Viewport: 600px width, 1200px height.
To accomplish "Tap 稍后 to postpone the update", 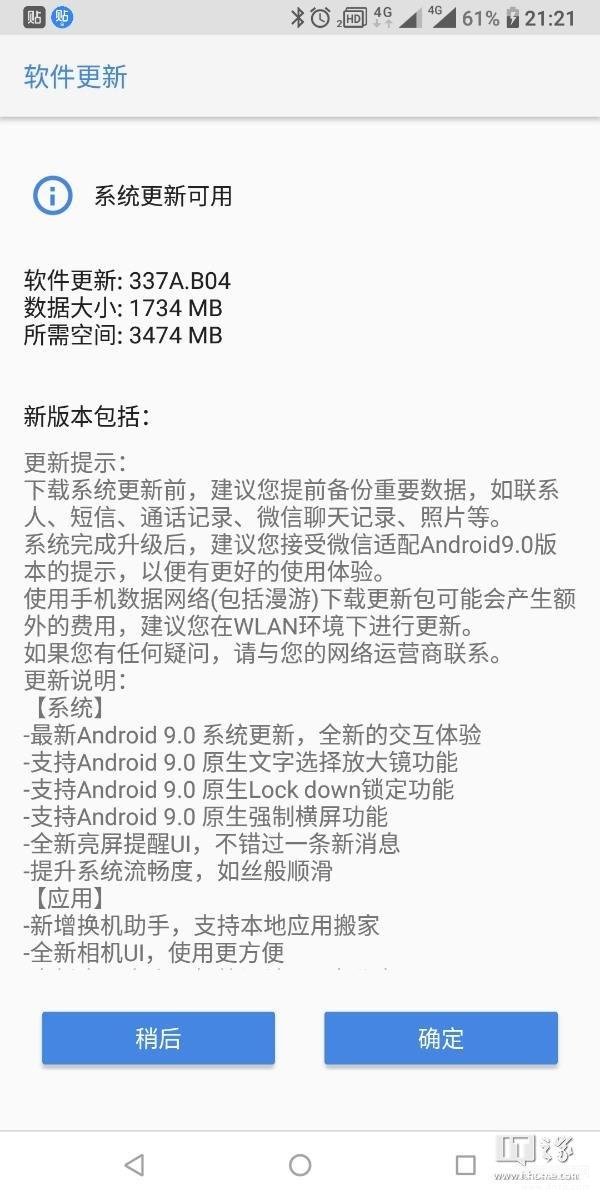I will click(x=158, y=1038).
